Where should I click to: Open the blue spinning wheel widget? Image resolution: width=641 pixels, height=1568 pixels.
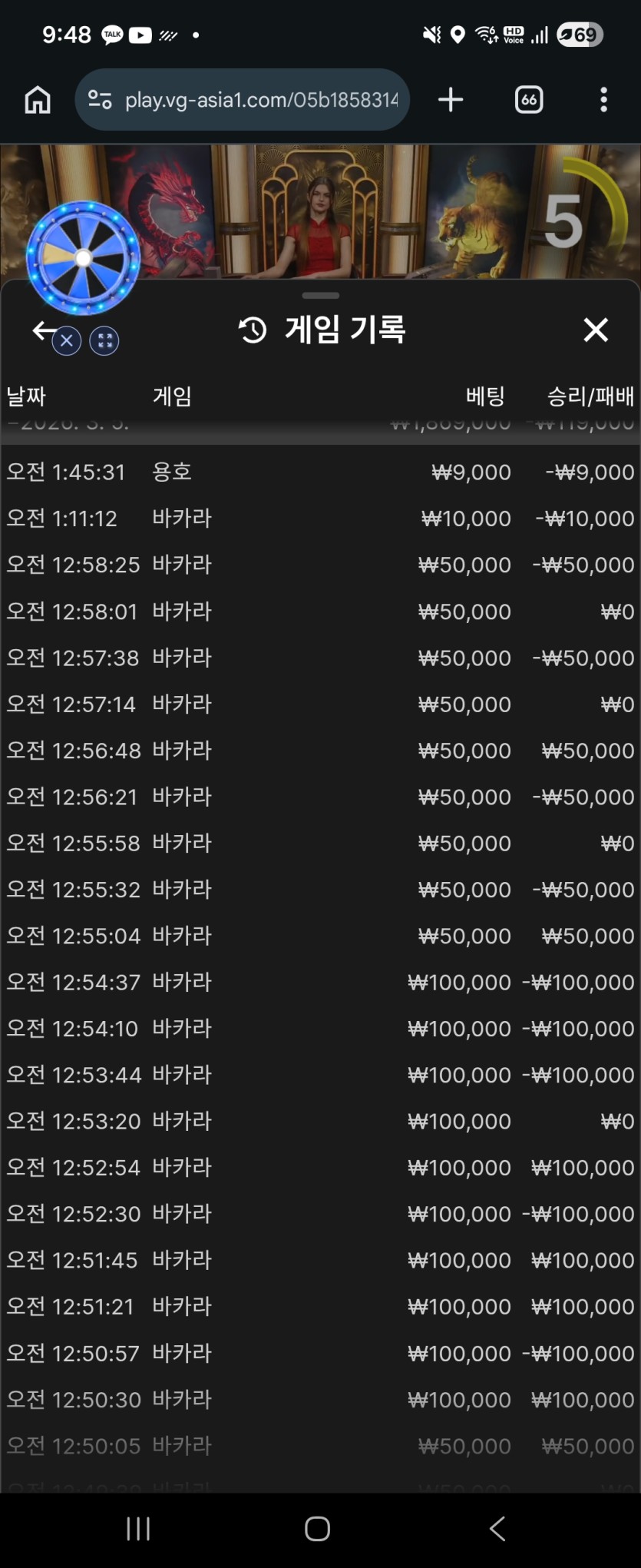click(83, 258)
